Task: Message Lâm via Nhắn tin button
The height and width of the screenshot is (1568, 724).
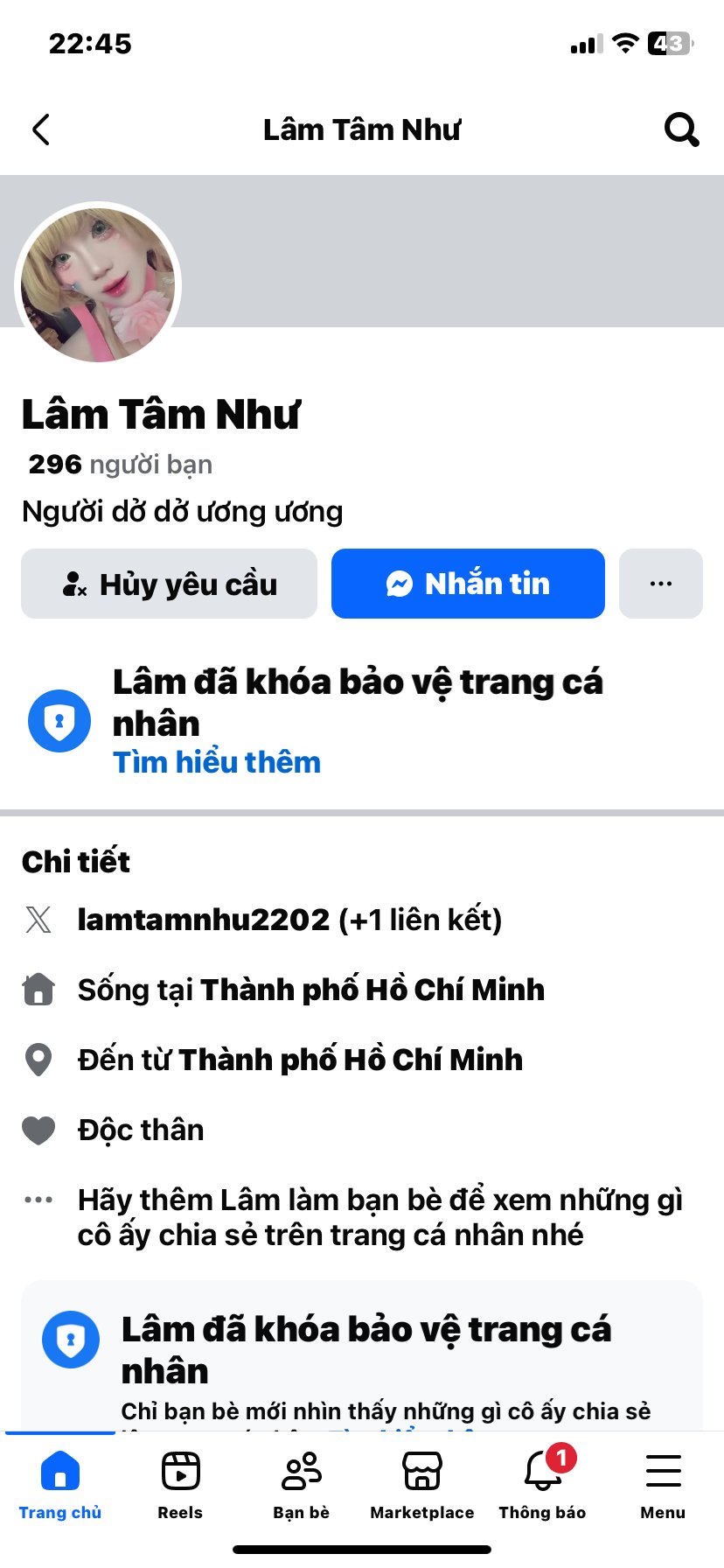Action: (468, 584)
